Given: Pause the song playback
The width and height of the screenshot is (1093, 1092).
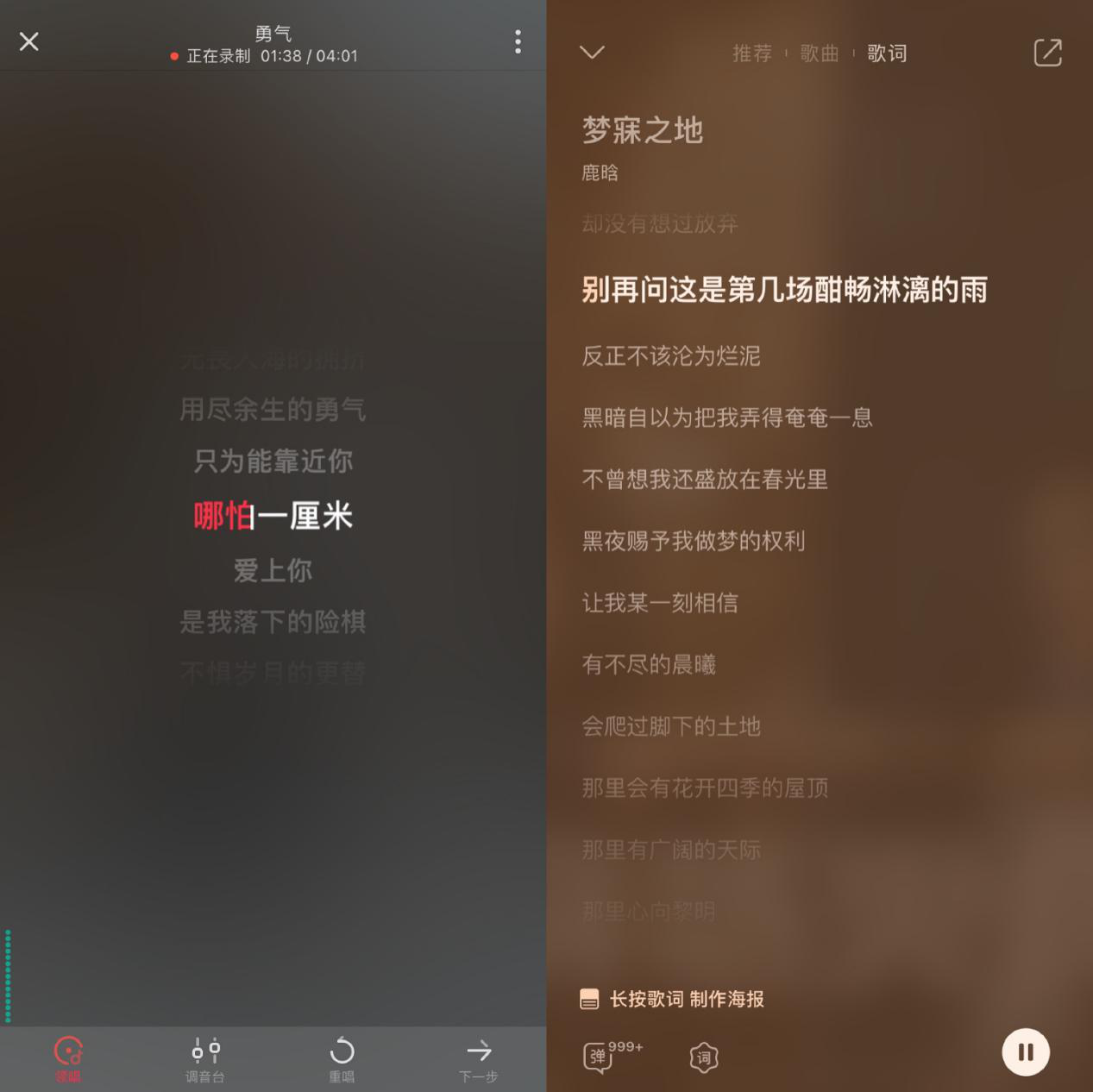Looking at the screenshot, I should click(x=1025, y=1052).
